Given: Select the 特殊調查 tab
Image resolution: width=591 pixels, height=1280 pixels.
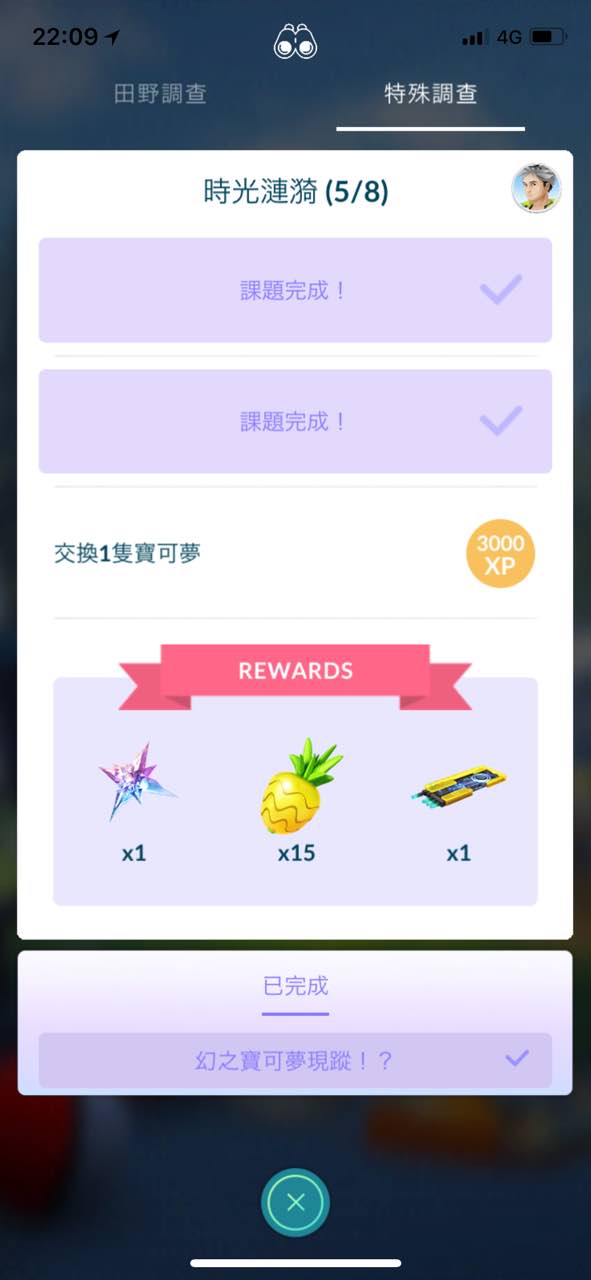Looking at the screenshot, I should click(430, 95).
